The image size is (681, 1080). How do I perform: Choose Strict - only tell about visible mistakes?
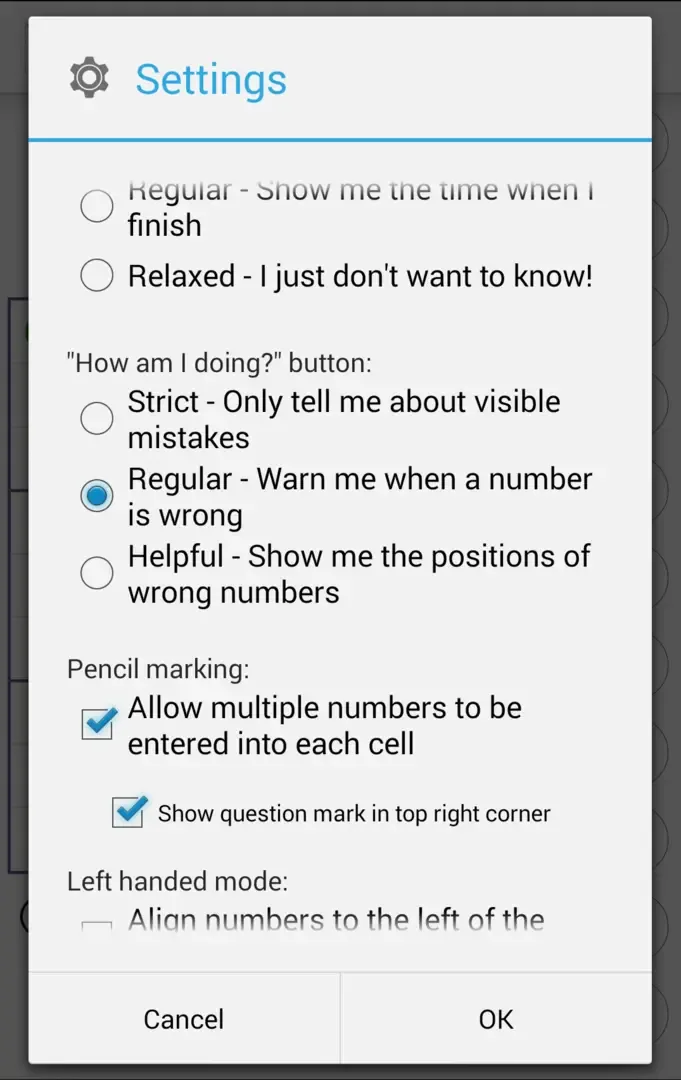pyautogui.click(x=97, y=419)
